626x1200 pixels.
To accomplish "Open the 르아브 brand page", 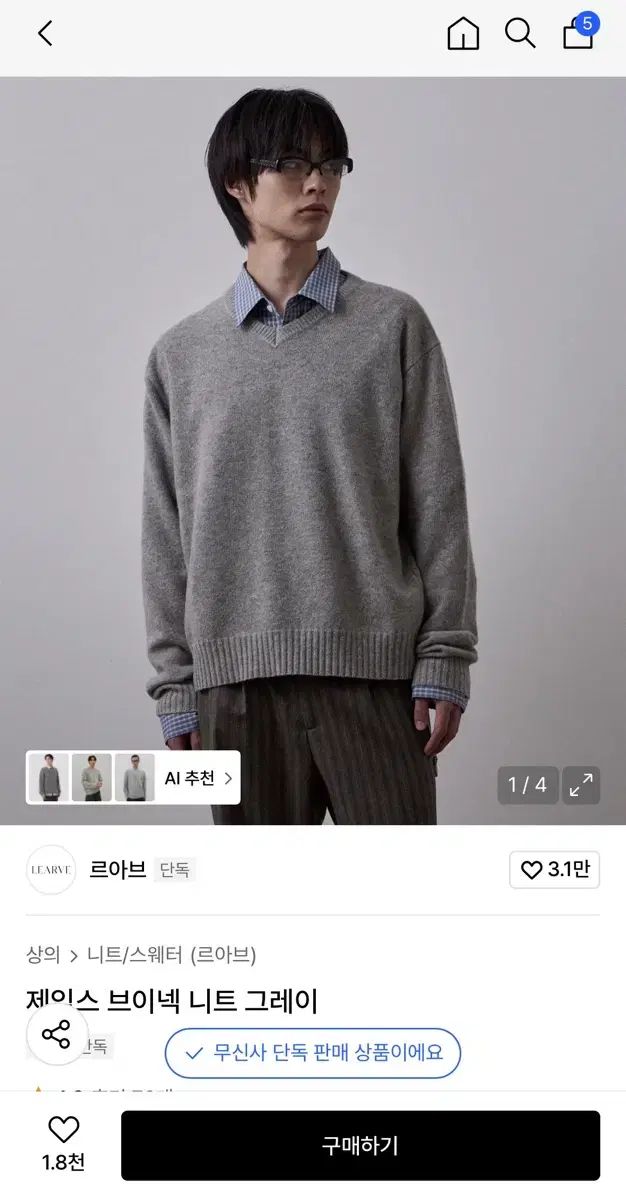I will 118,869.
